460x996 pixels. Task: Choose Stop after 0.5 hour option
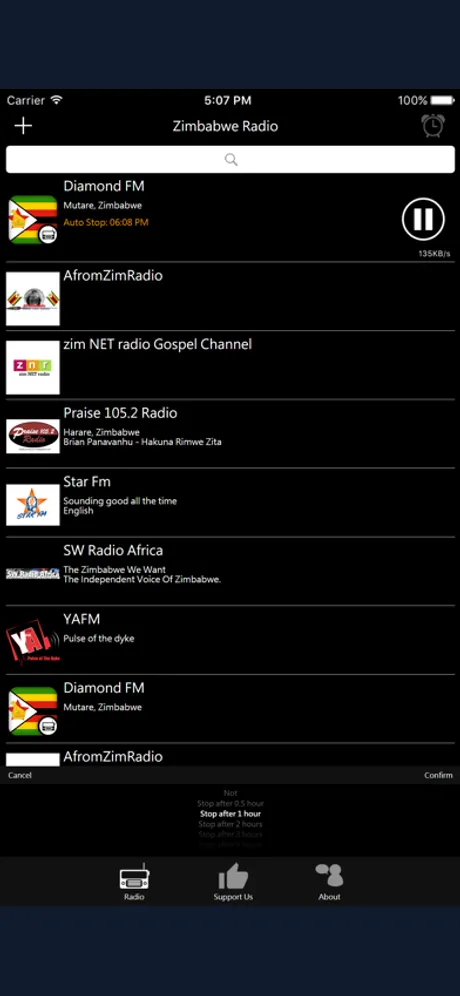230,804
